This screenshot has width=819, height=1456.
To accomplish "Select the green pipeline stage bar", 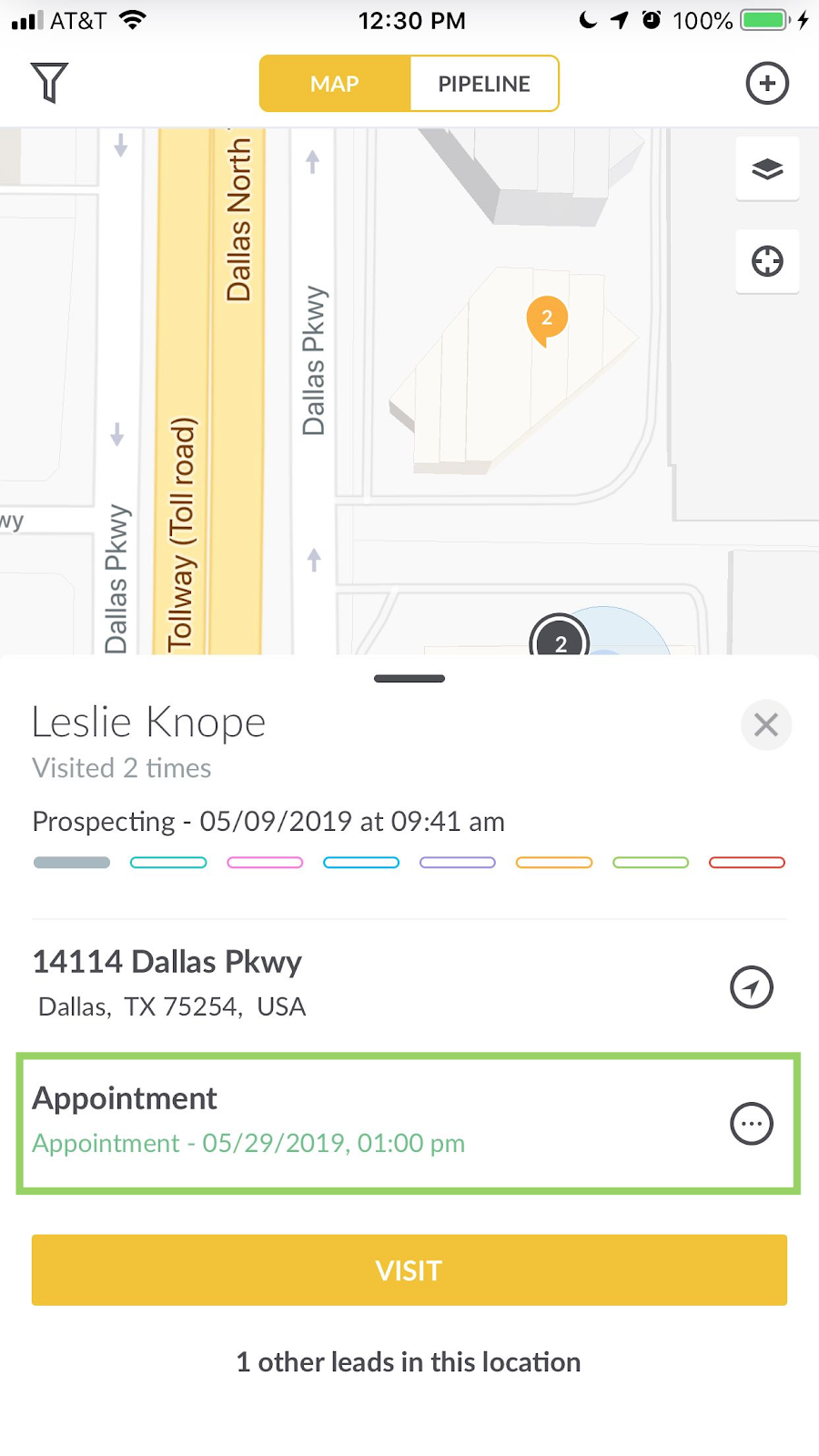I will (651, 863).
